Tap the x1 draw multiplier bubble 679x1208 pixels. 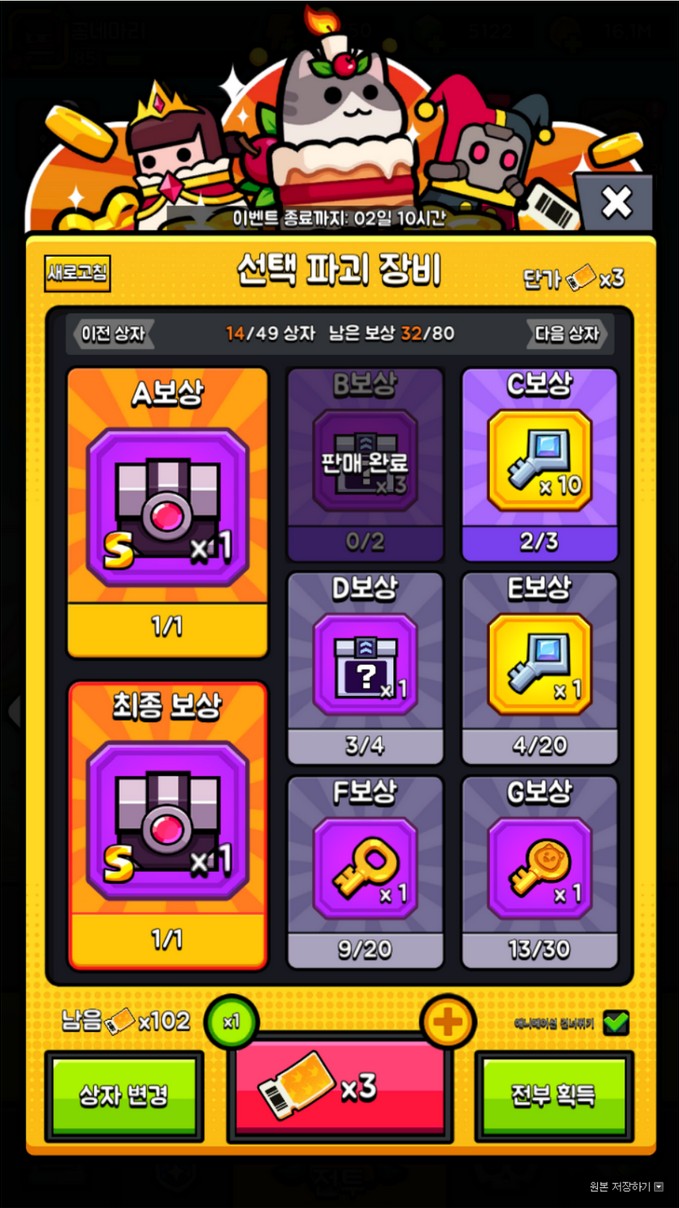231,1022
